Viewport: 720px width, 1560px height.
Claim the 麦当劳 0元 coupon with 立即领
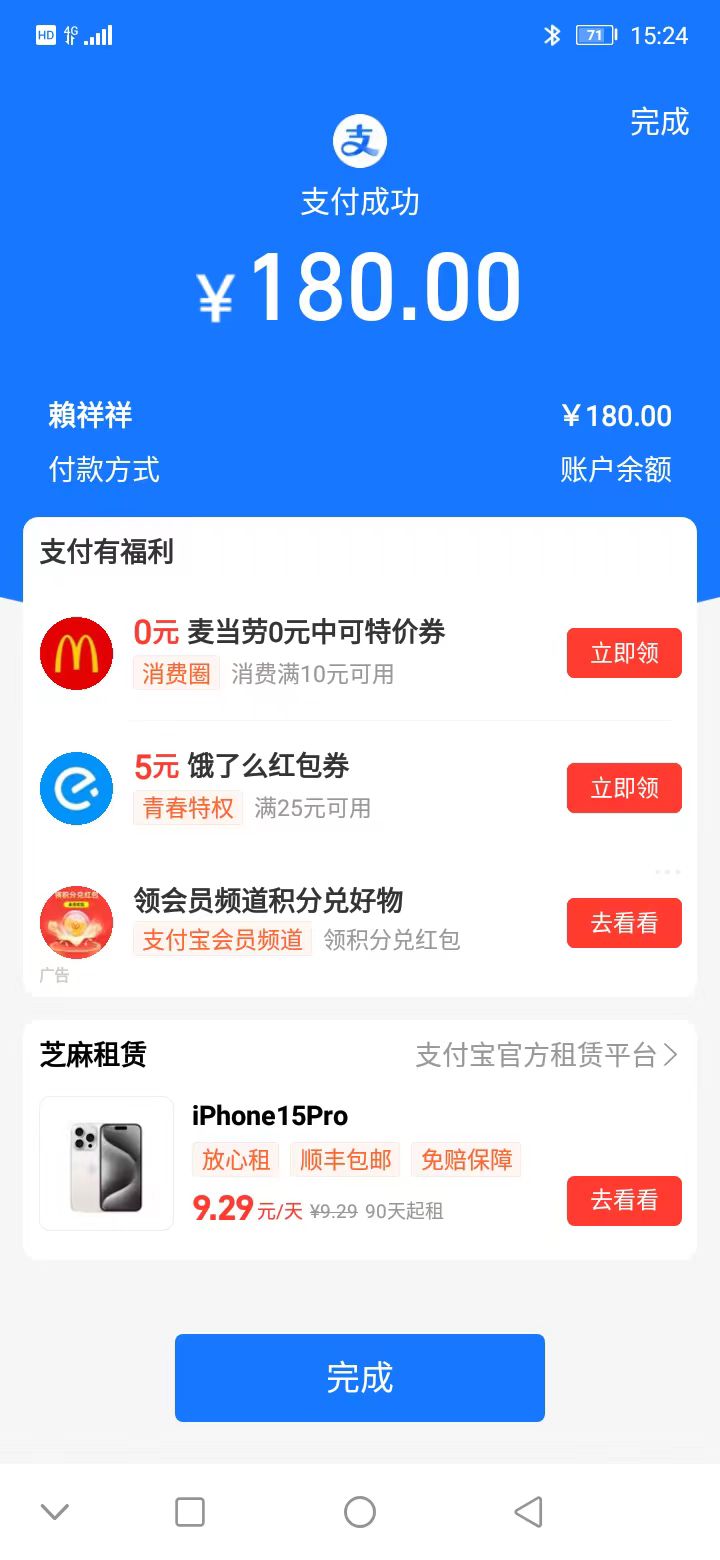point(624,653)
